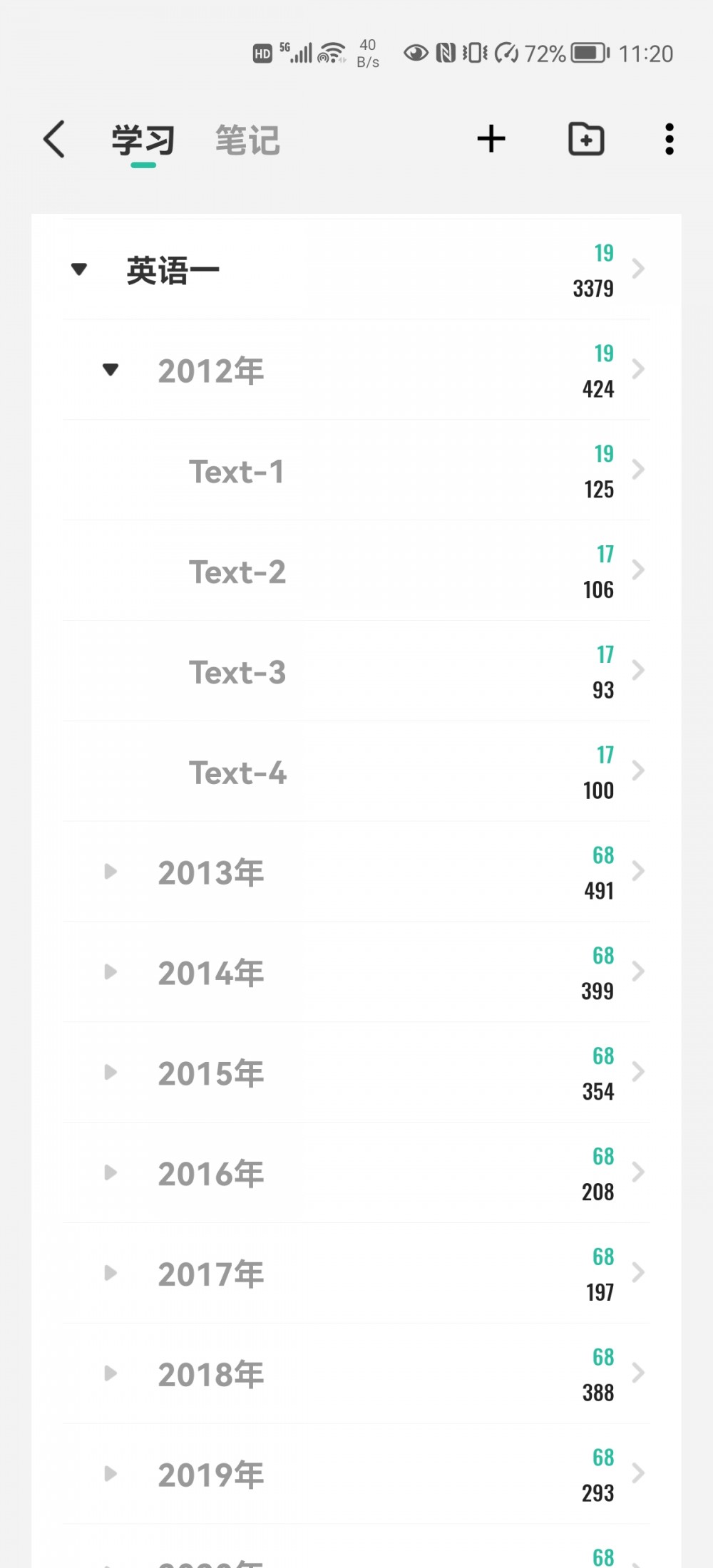Expand the 2014年 folder arrow

coord(111,972)
